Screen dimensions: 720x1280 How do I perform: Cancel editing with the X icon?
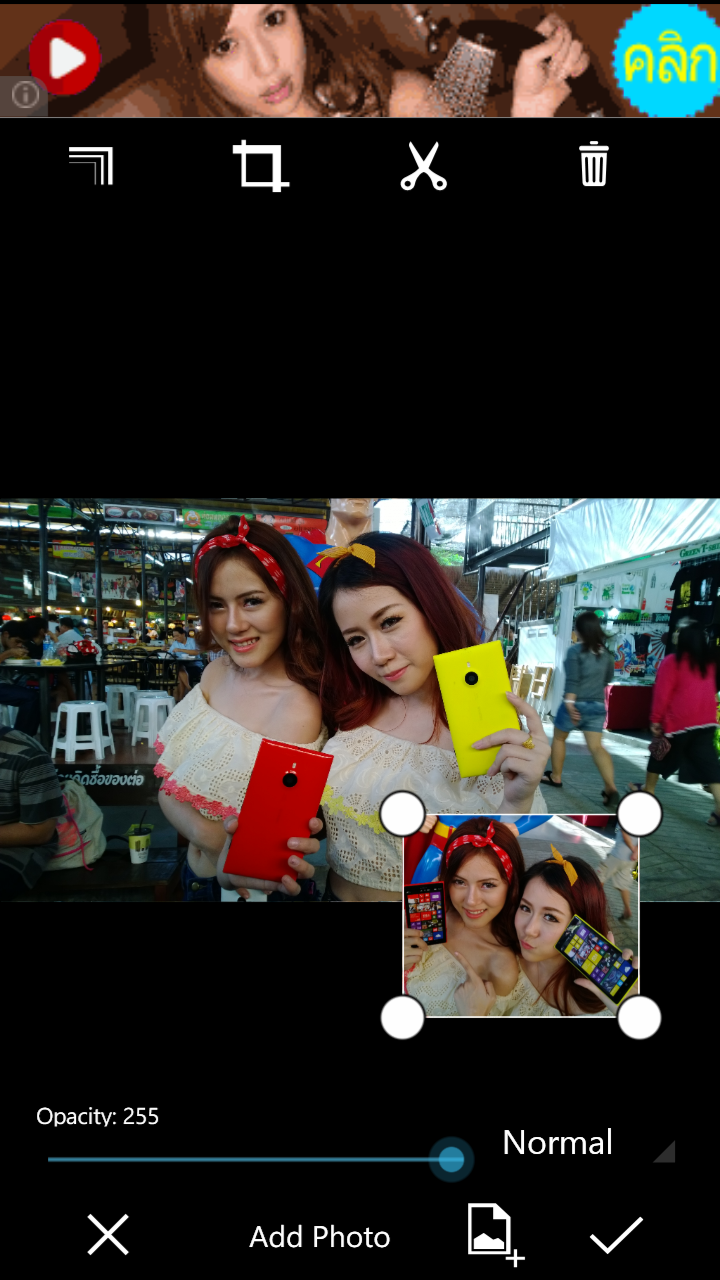click(x=108, y=1235)
